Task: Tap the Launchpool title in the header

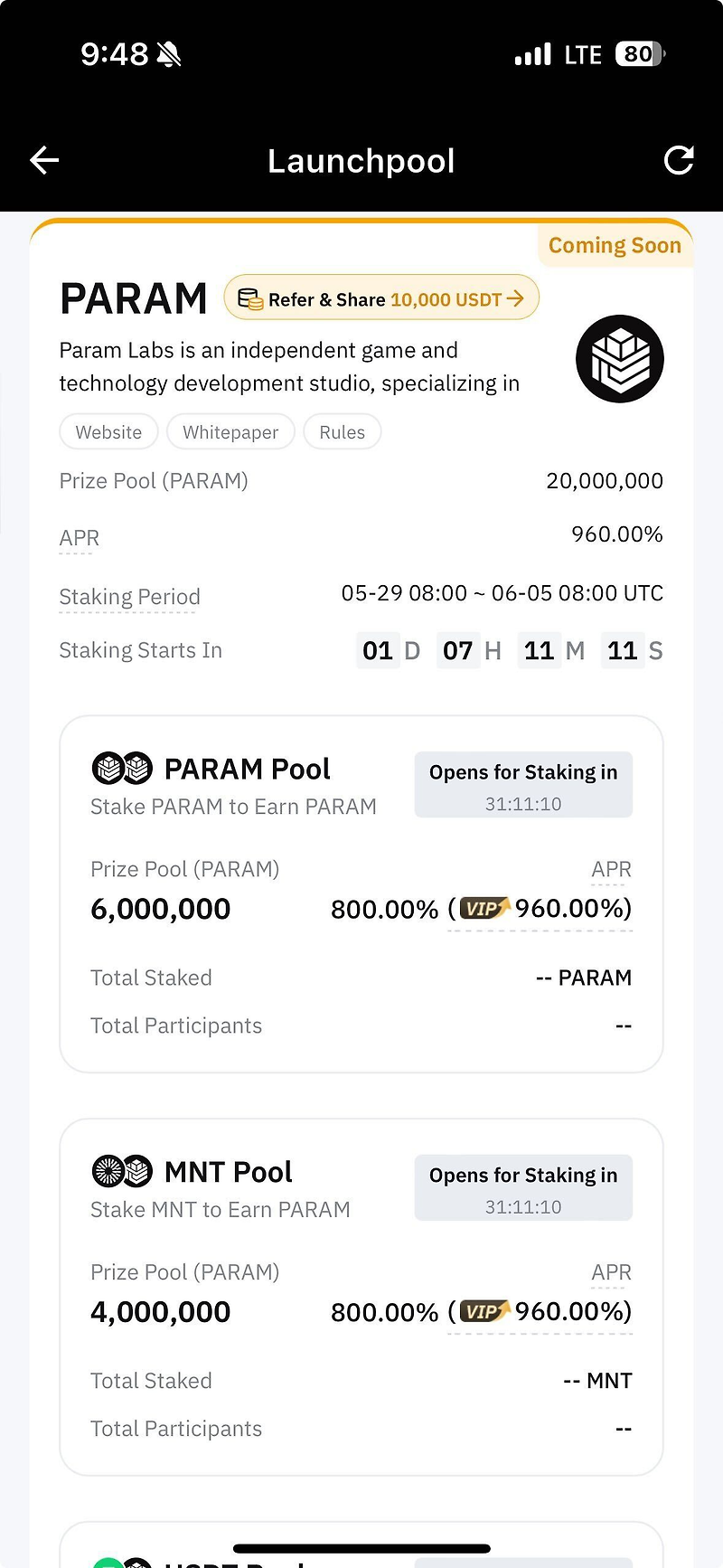Action: click(361, 160)
